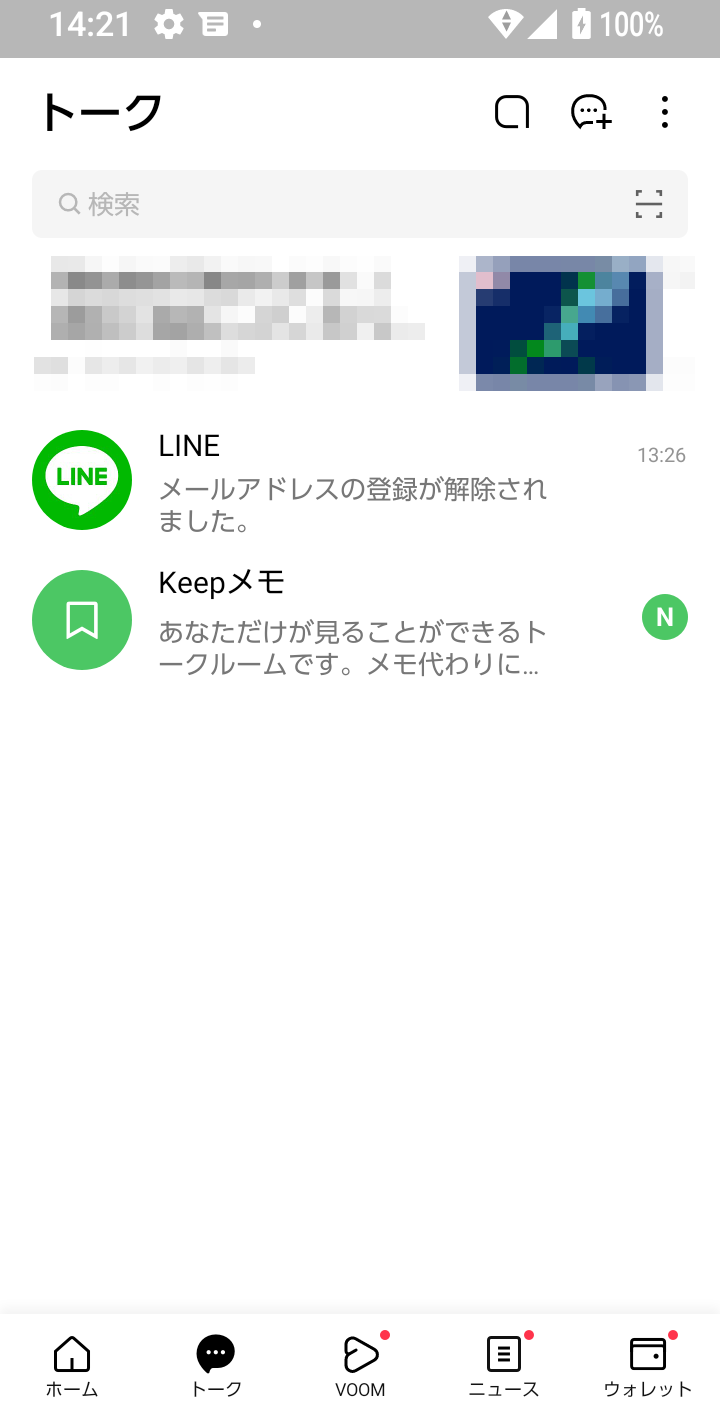Create a new chat
This screenshot has height=1424, width=720.
pos(591,112)
